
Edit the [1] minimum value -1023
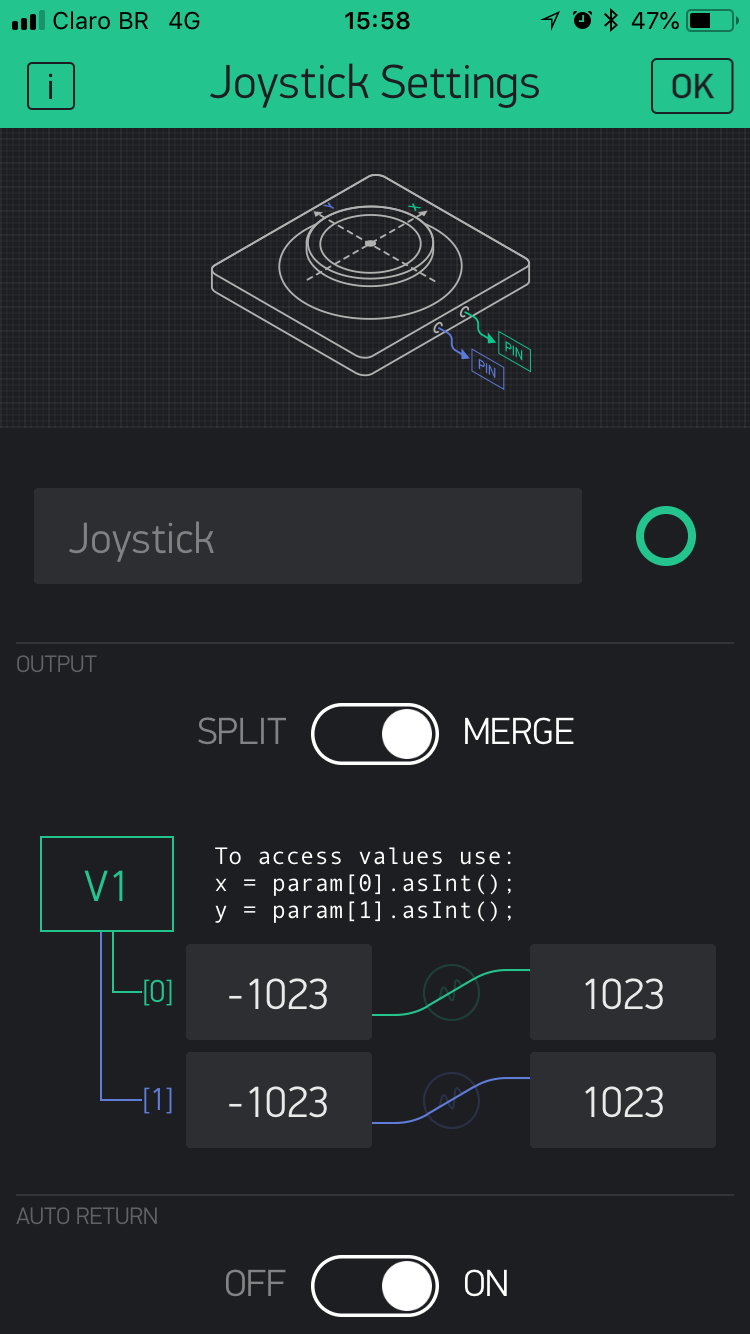click(279, 1100)
